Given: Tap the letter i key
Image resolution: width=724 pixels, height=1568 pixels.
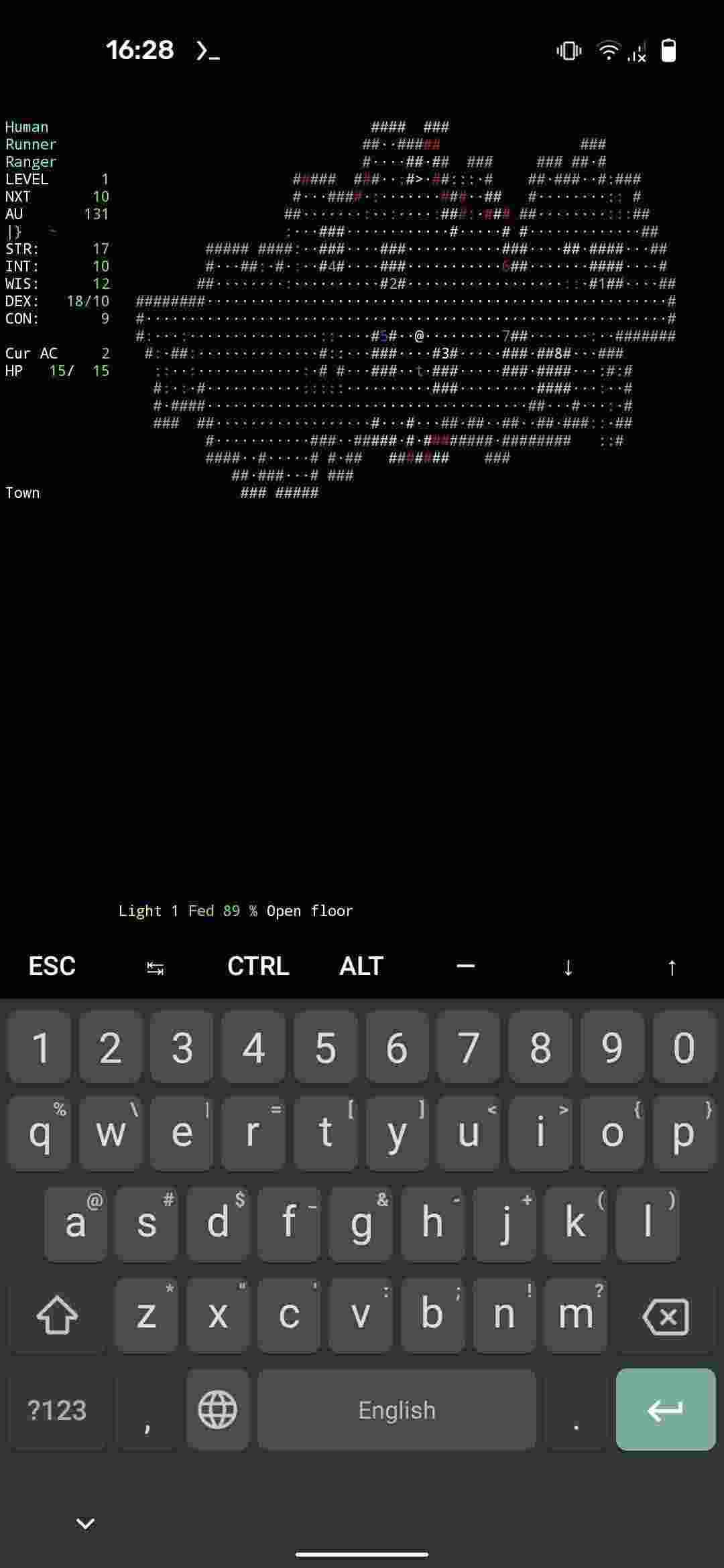Looking at the screenshot, I should [540, 1132].
